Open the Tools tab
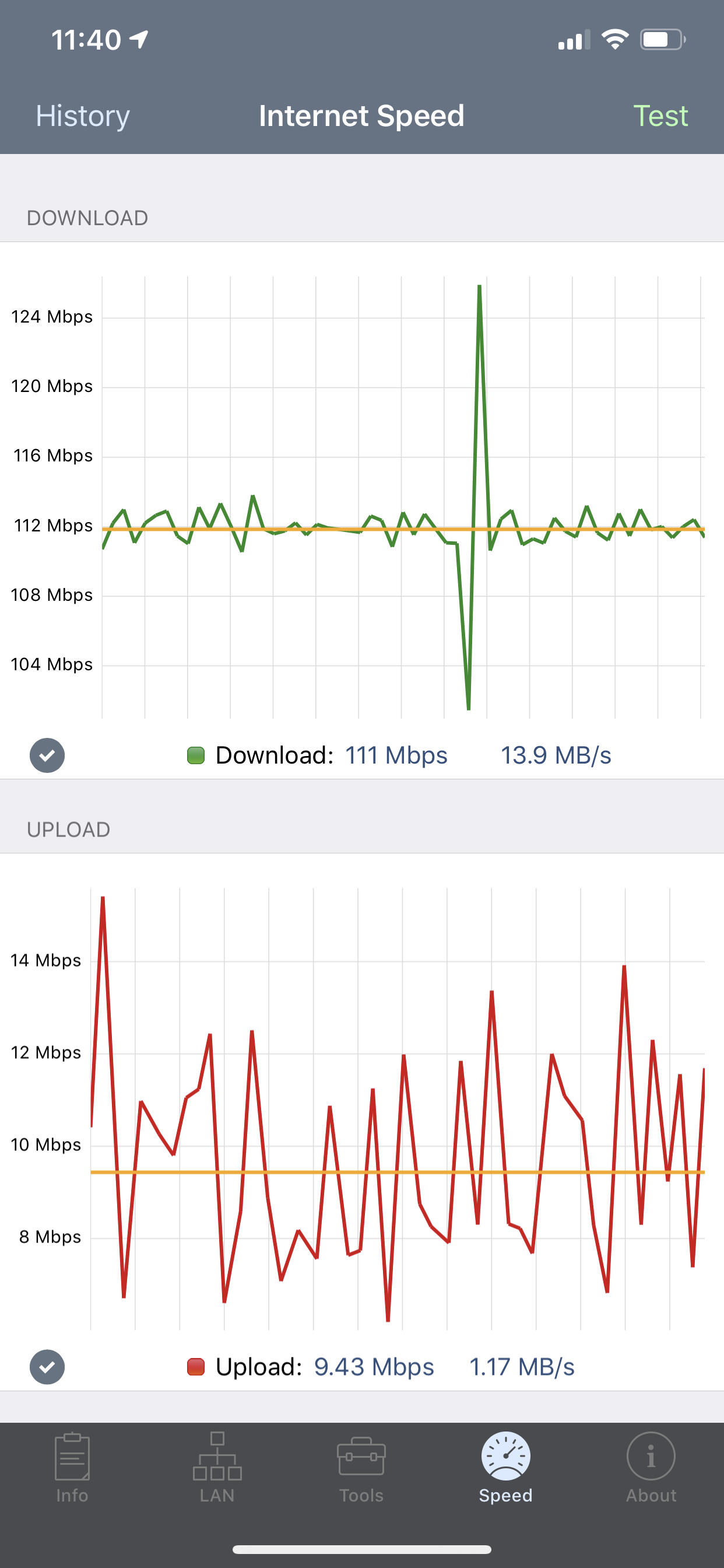Image resolution: width=724 pixels, height=1568 pixels. pyautogui.click(x=361, y=1468)
